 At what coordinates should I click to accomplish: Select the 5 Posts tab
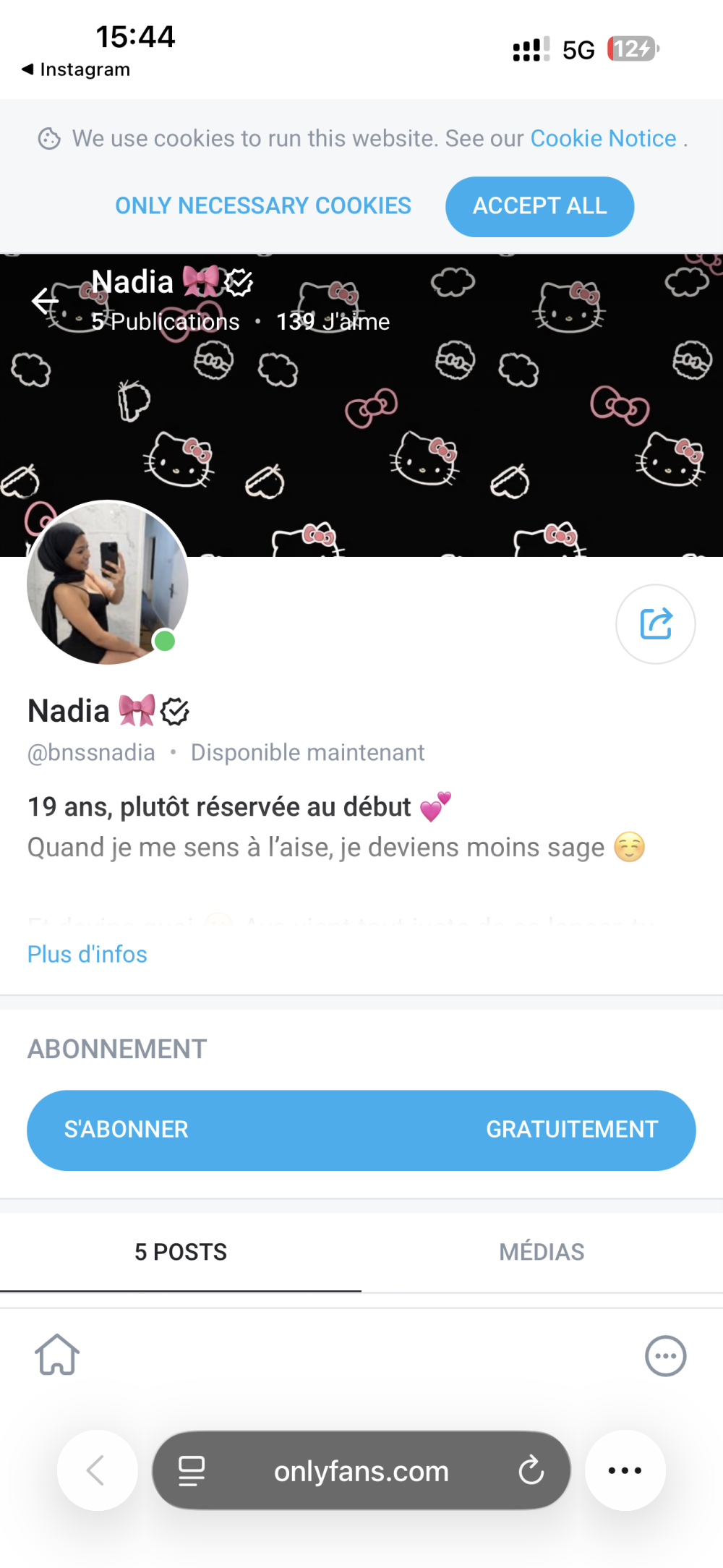tap(181, 1252)
